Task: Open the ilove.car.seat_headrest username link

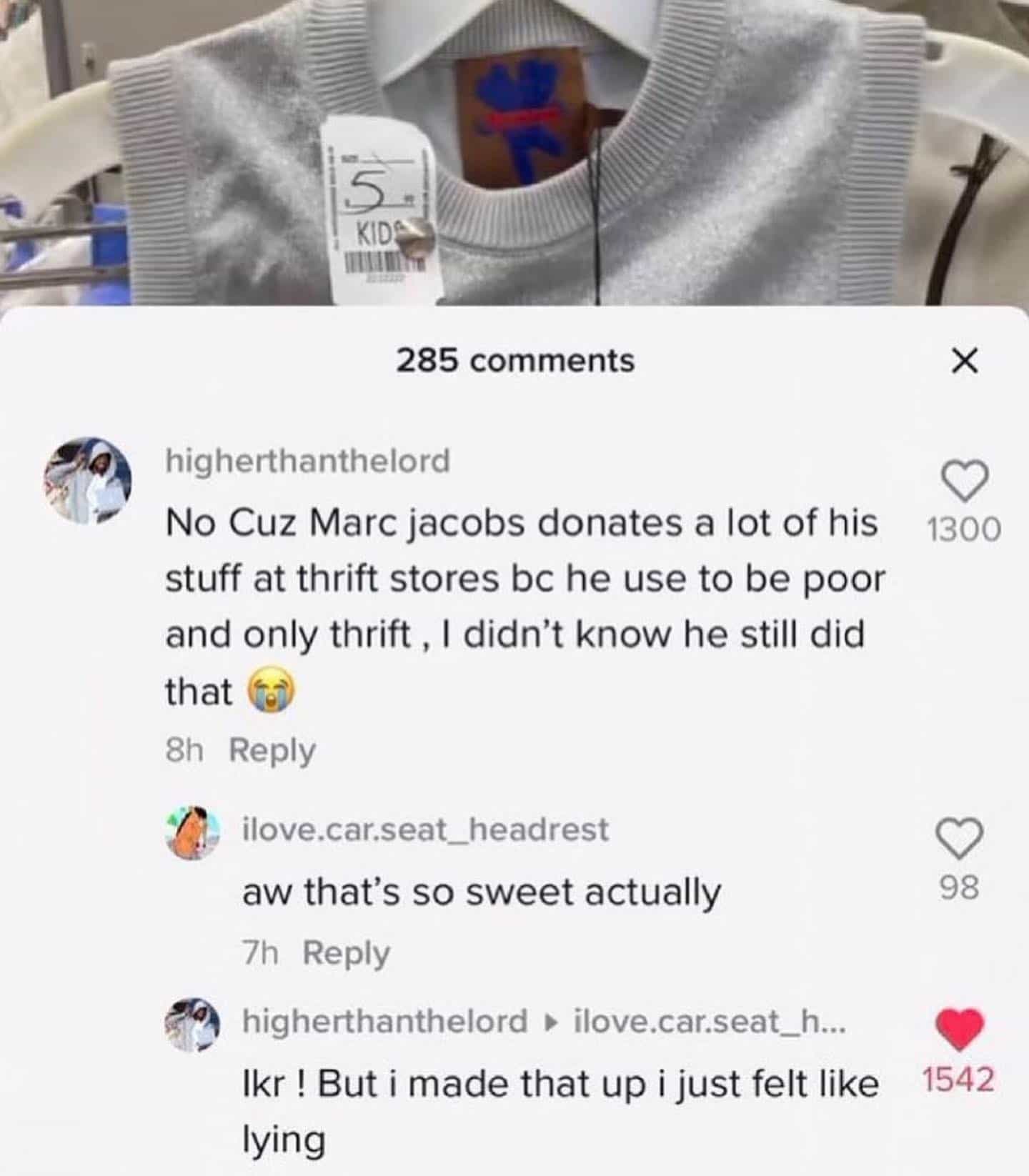Action: coord(426,830)
